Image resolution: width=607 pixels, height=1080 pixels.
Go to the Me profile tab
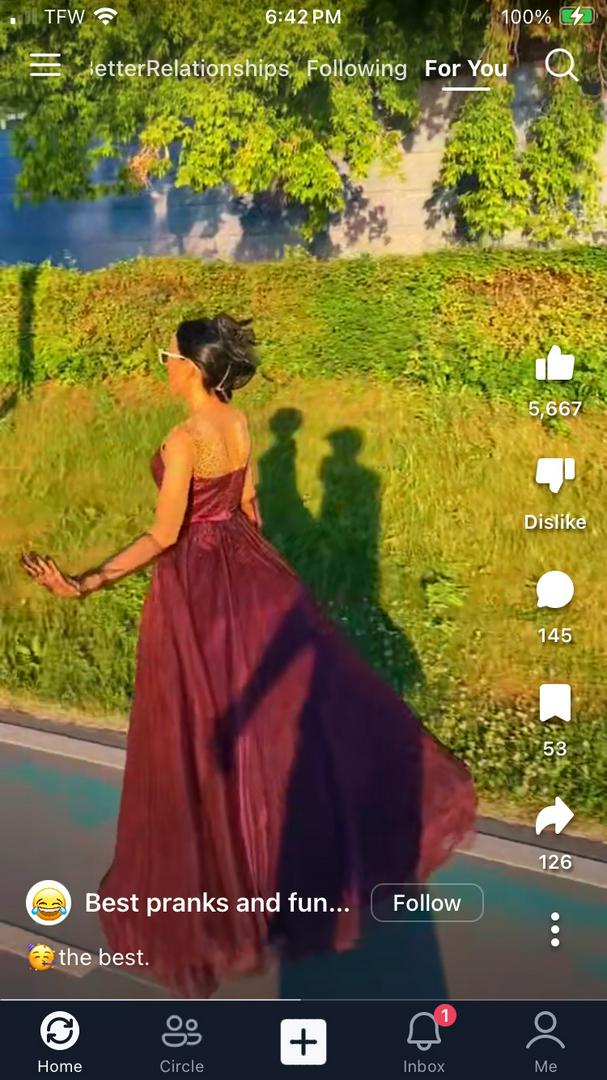(546, 1040)
